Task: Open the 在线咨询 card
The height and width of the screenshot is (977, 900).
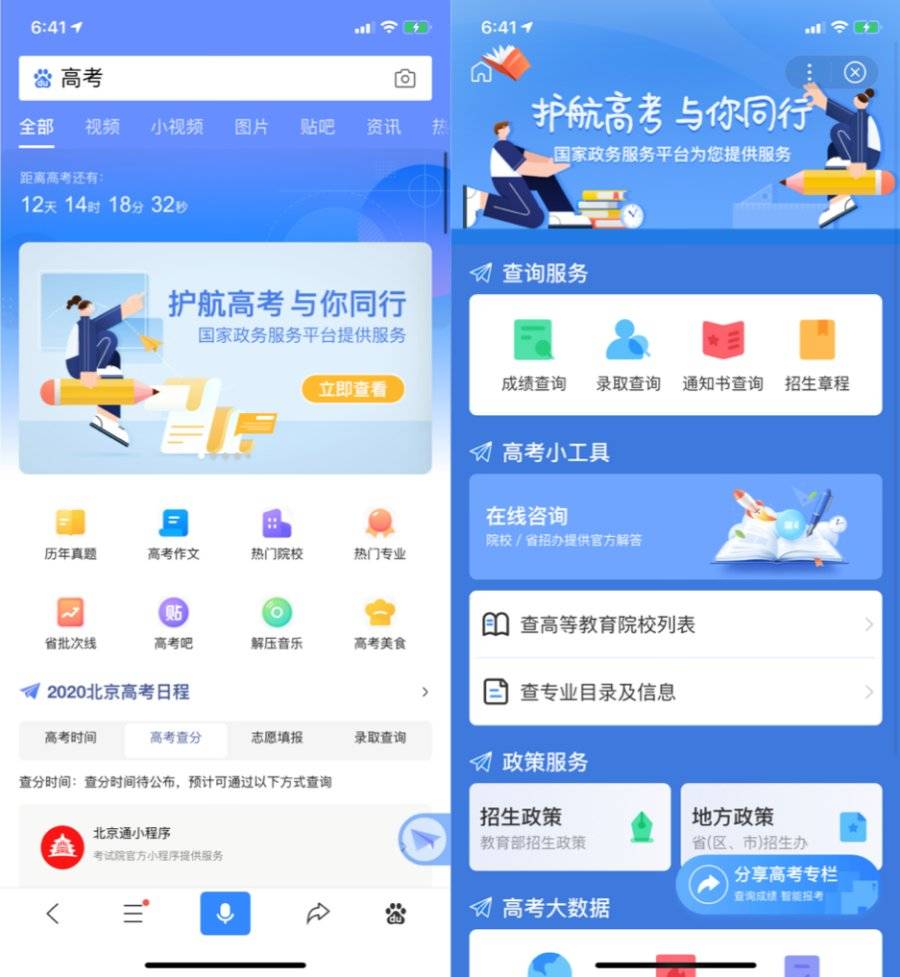Action: point(676,527)
